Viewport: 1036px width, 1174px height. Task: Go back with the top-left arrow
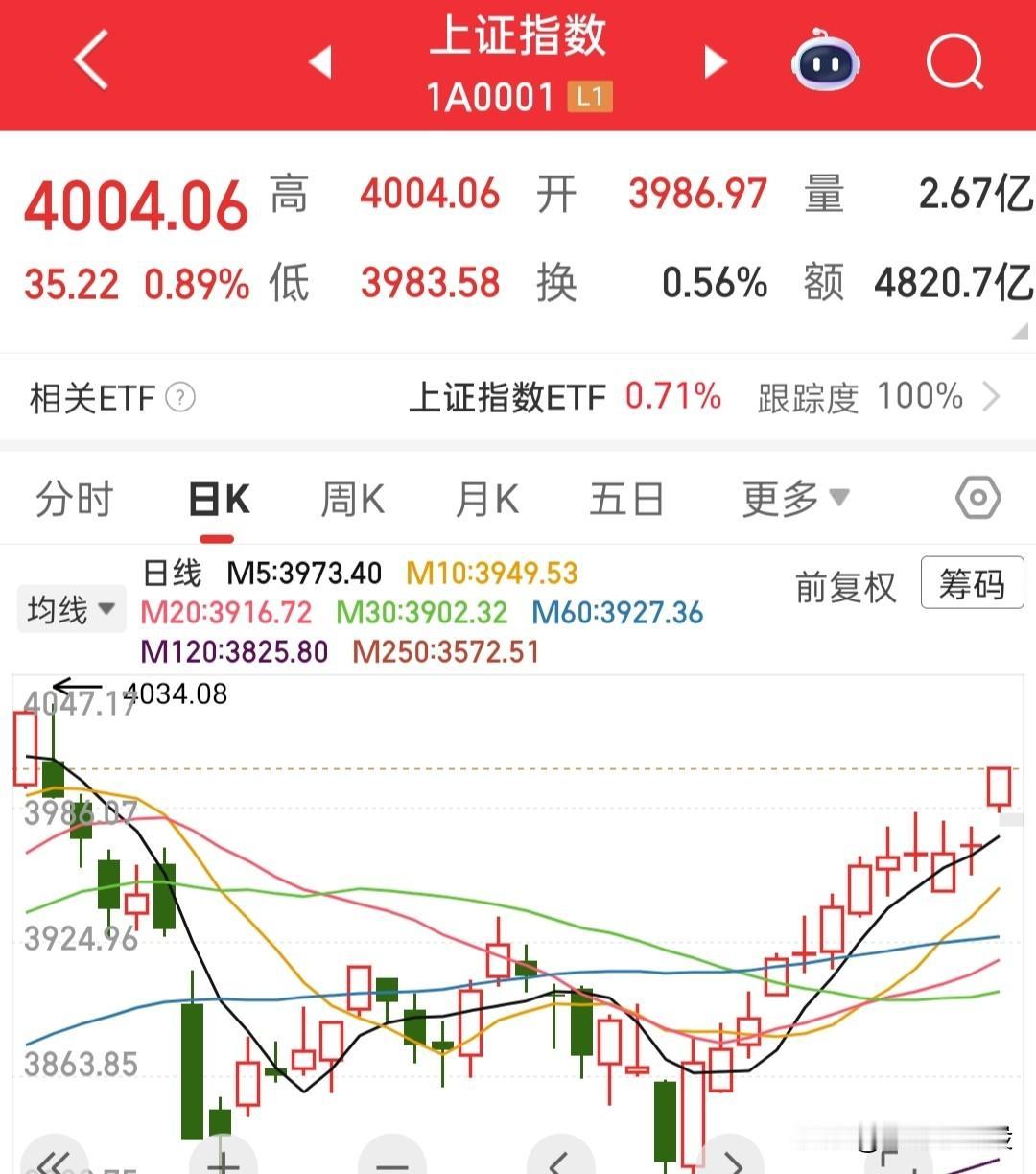88,60
